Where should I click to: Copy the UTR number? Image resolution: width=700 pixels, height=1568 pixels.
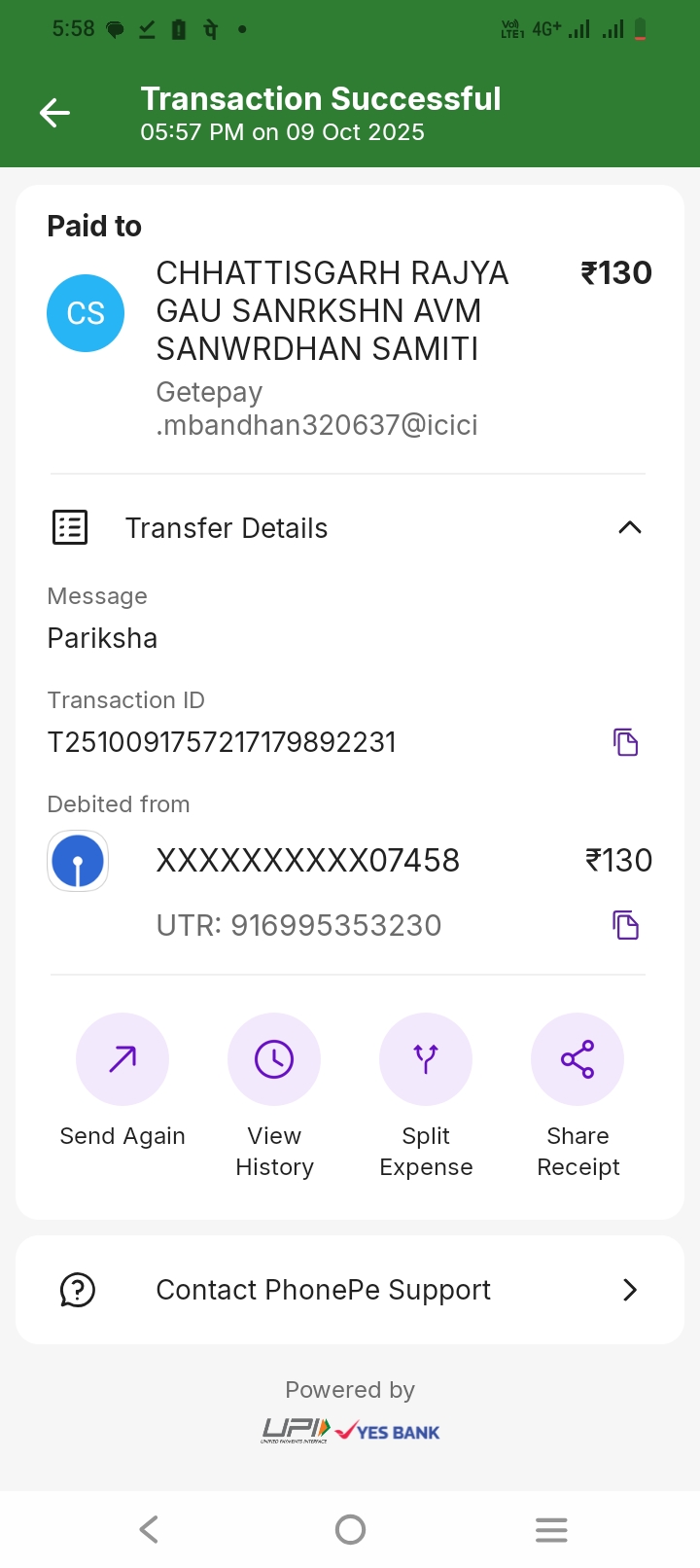[x=625, y=925]
